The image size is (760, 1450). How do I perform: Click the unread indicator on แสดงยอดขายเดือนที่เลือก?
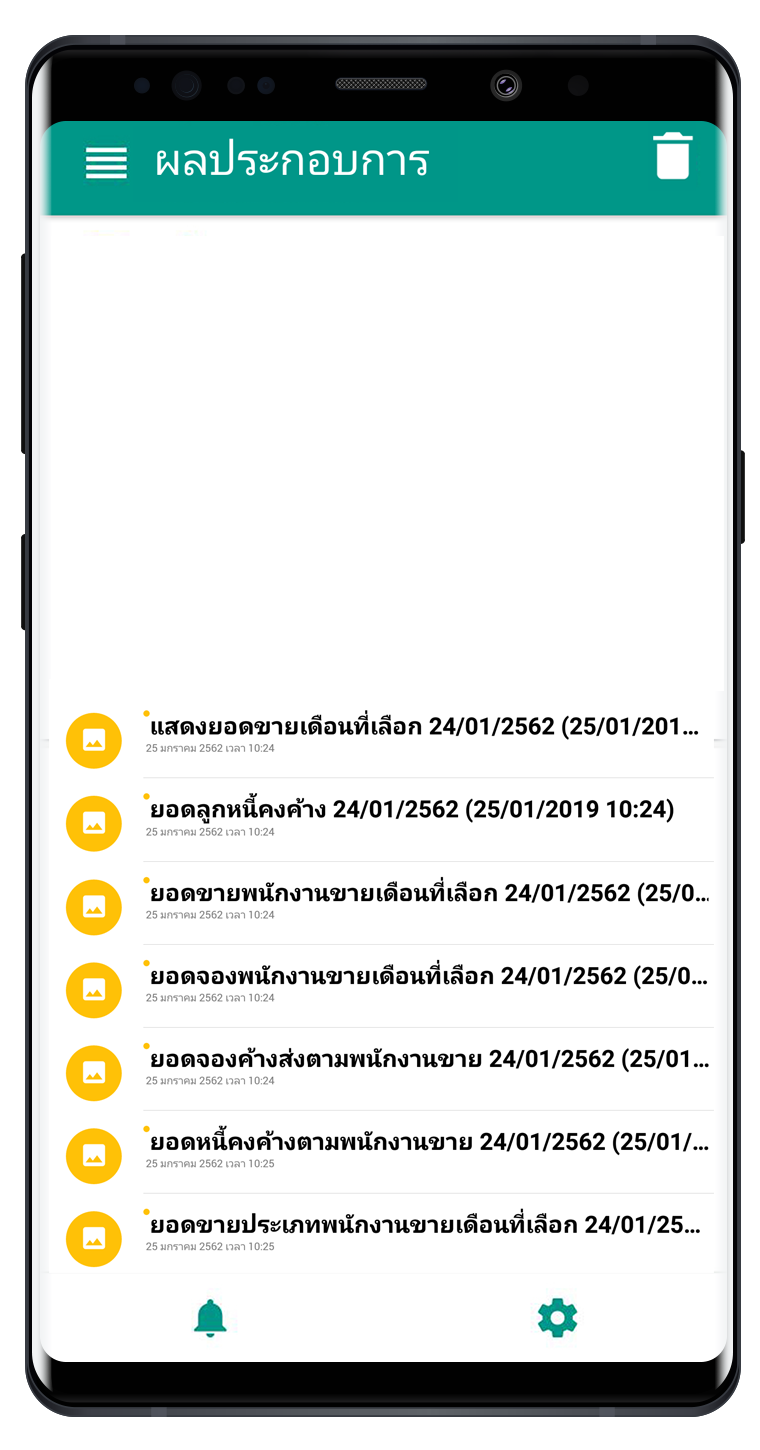[x=146, y=710]
